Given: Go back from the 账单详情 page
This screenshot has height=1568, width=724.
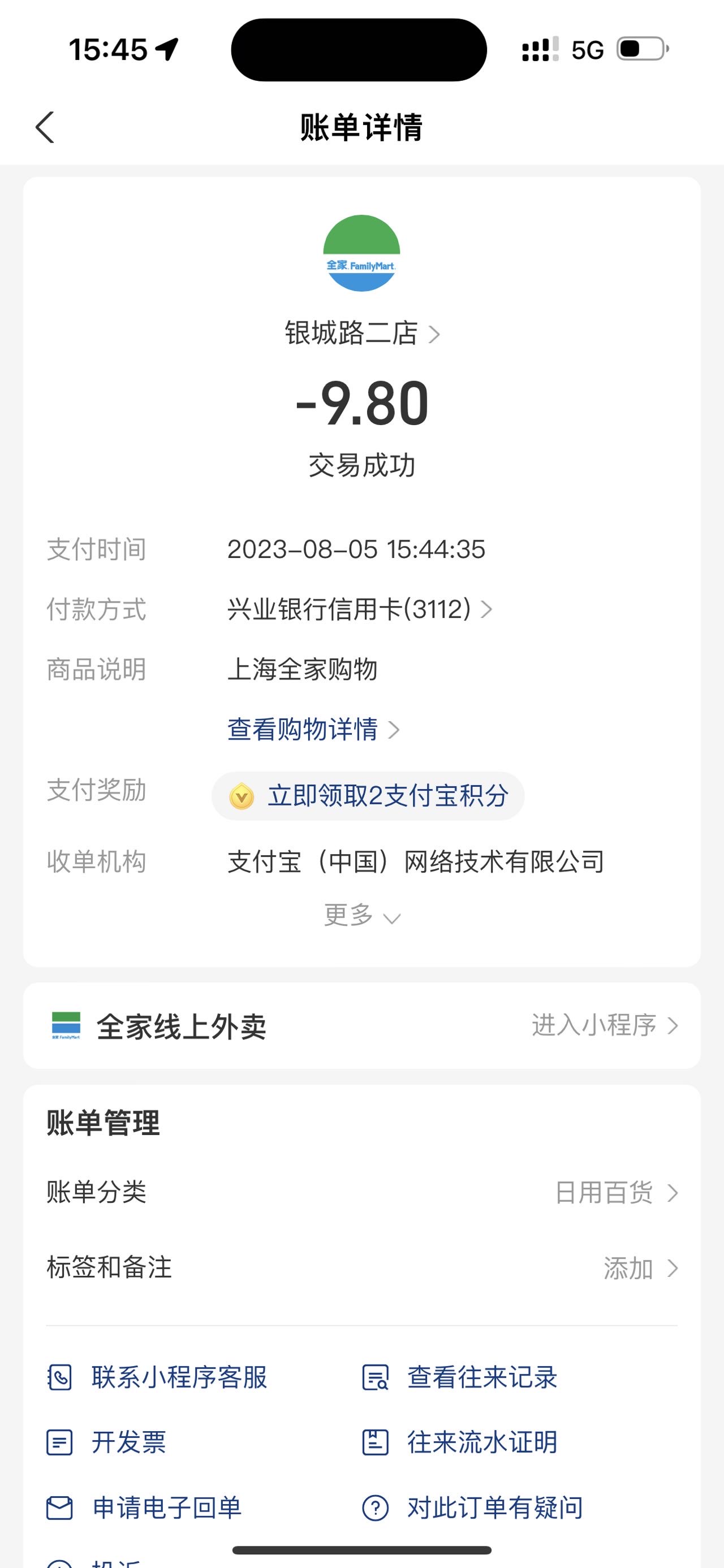Looking at the screenshot, I should 45,127.
